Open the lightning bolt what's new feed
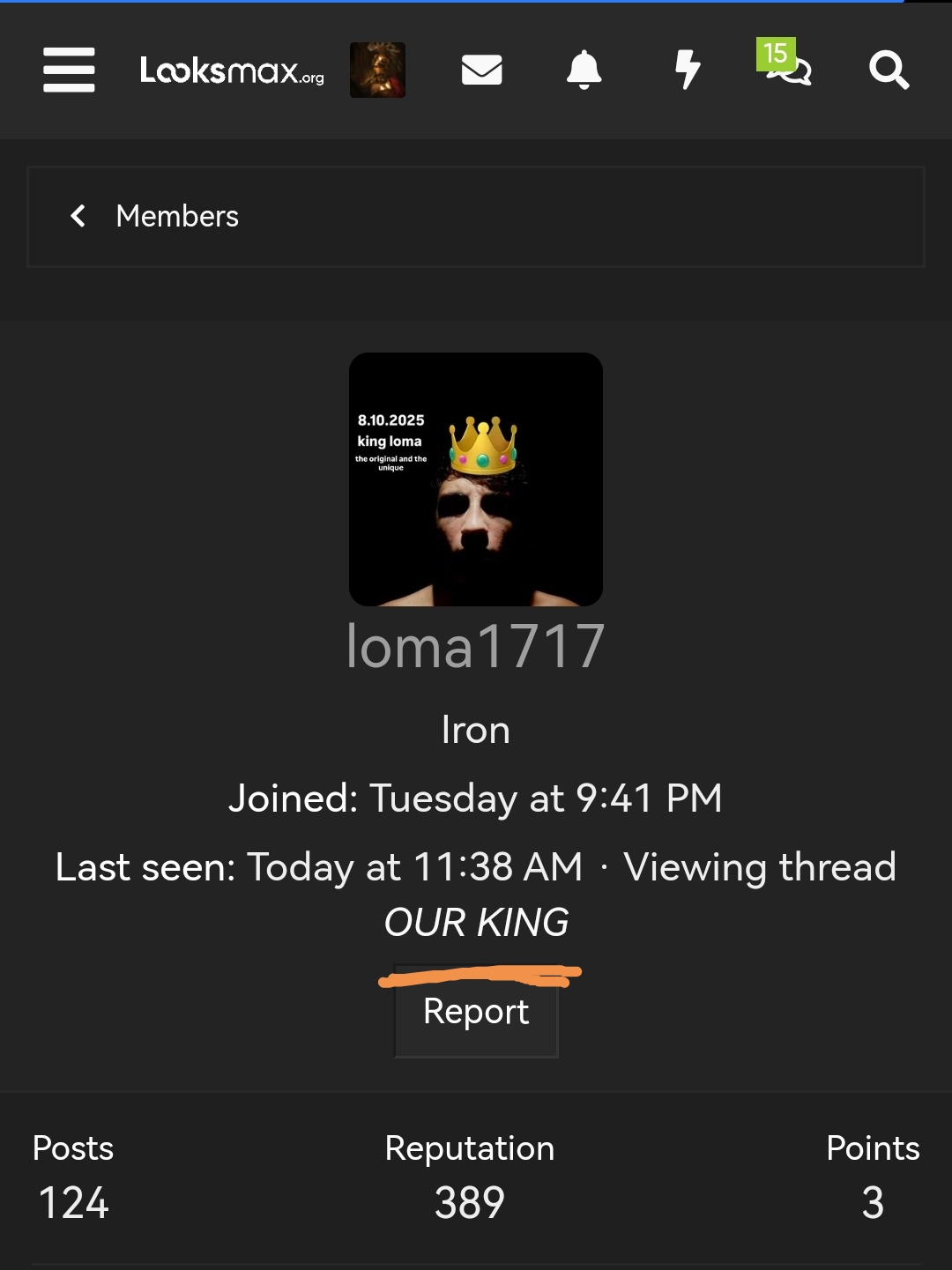The width and height of the screenshot is (952, 1270). pyautogui.click(x=688, y=70)
